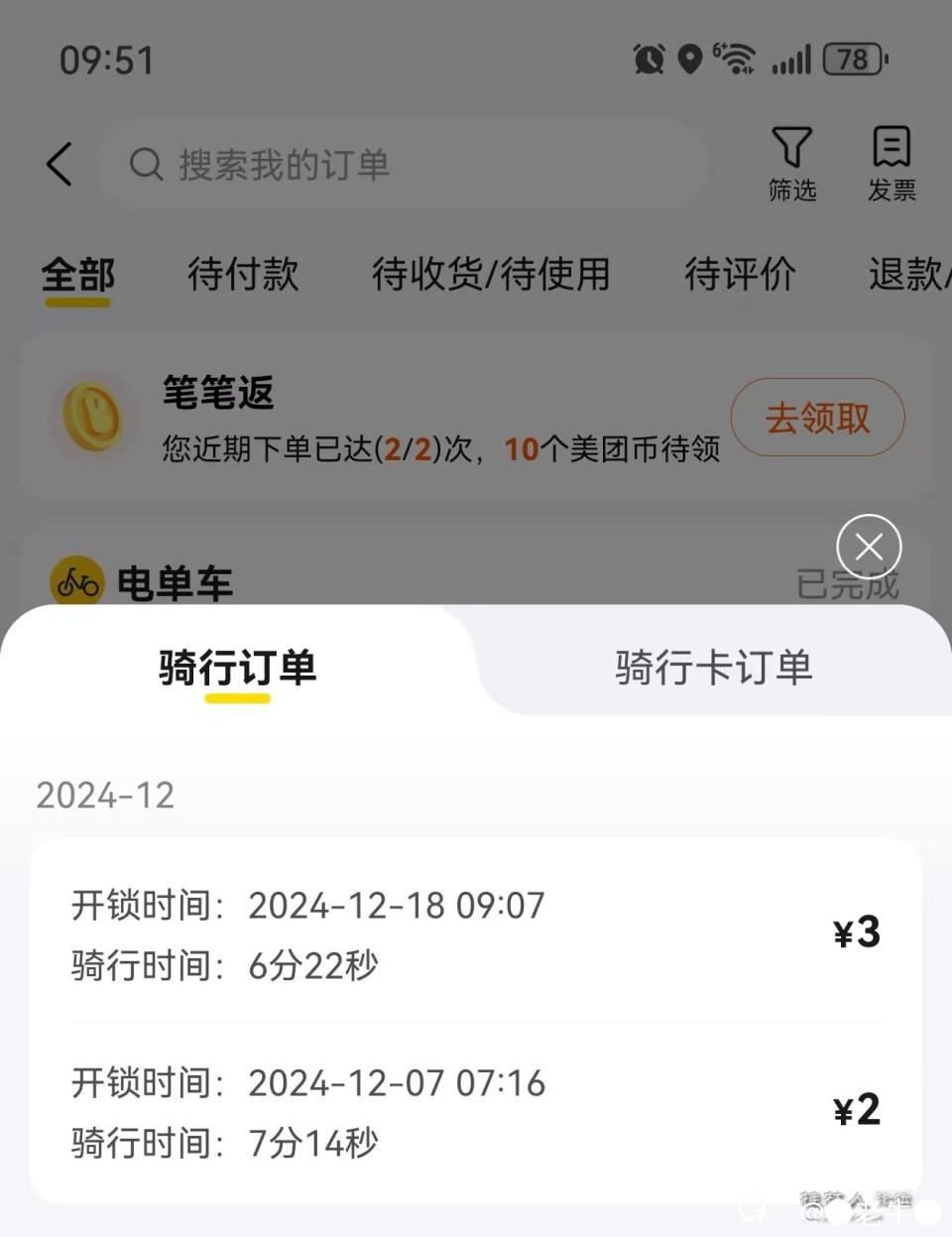Image resolution: width=952 pixels, height=1237 pixels.
Task: Expand the 退款 tab on the right
Action: 907,276
